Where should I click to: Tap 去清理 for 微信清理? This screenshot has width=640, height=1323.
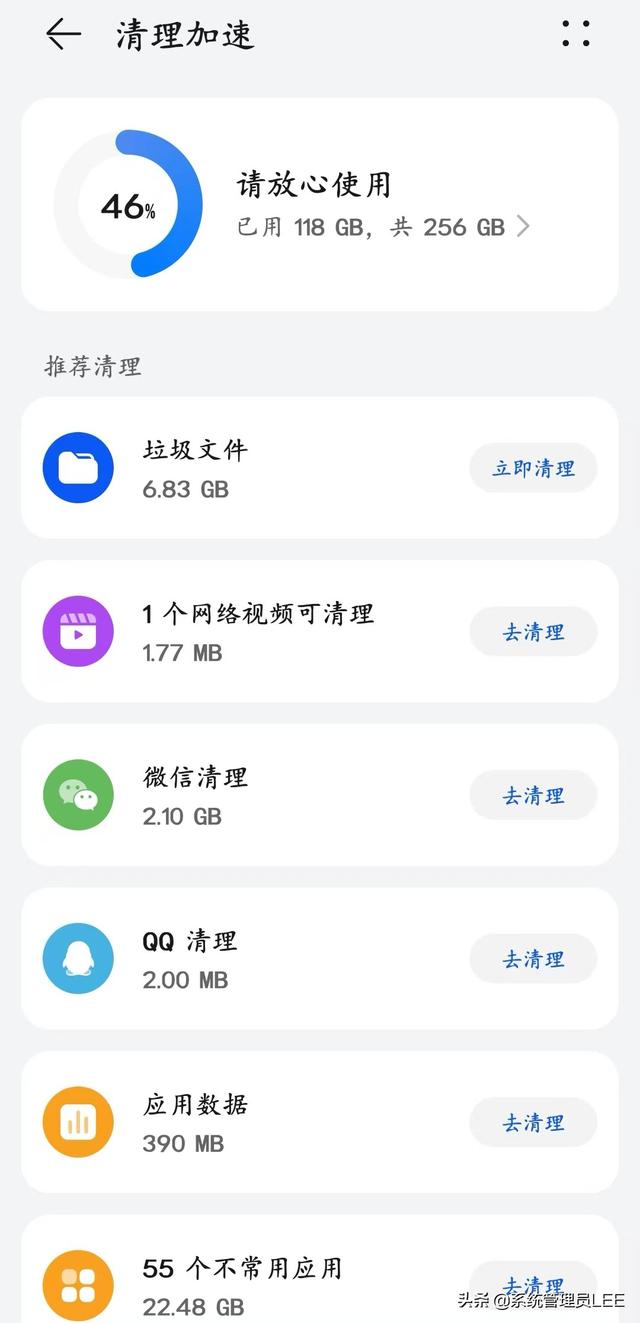pyautogui.click(x=533, y=796)
